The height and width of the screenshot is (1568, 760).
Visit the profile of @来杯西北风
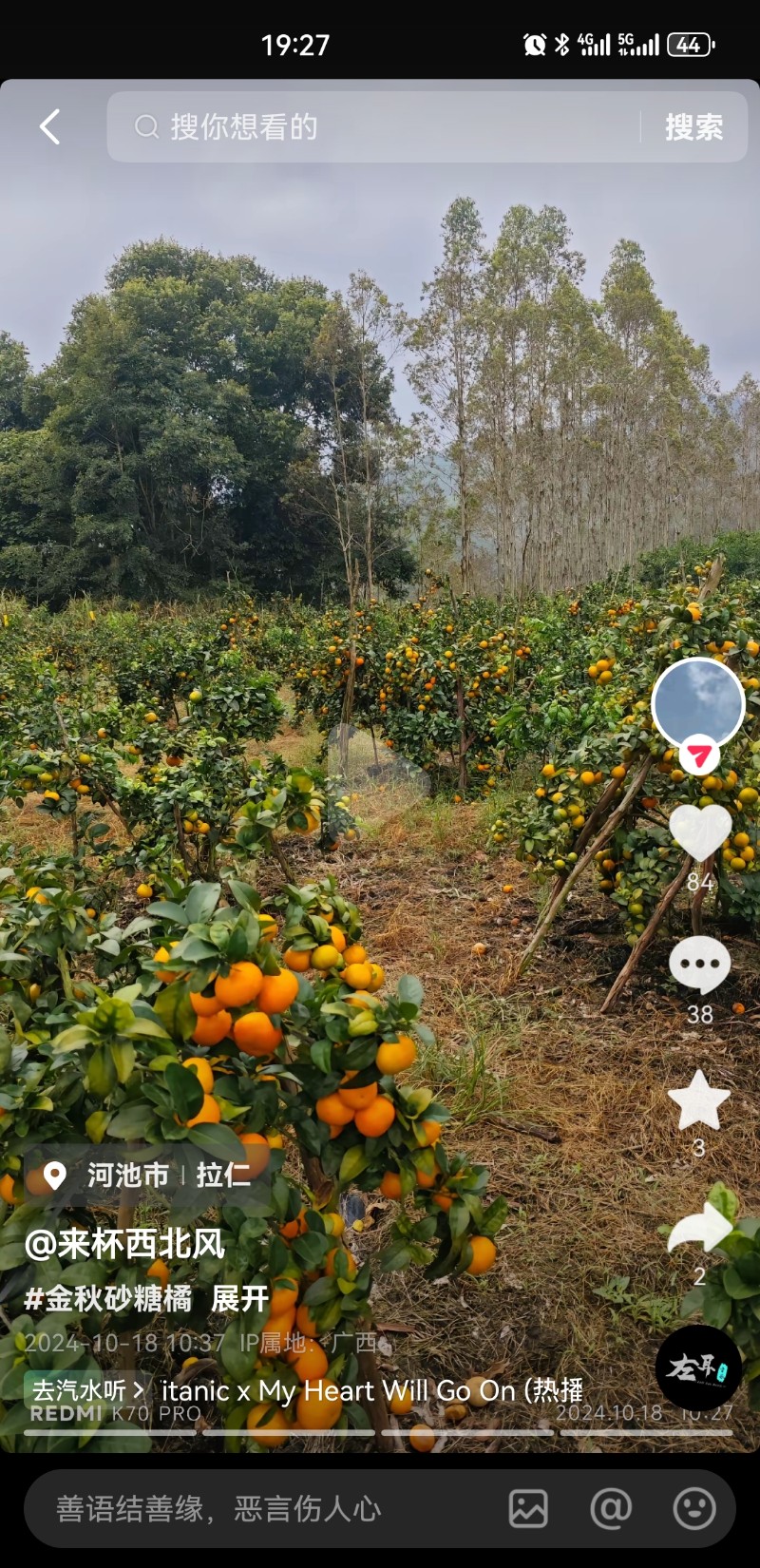click(x=124, y=1243)
